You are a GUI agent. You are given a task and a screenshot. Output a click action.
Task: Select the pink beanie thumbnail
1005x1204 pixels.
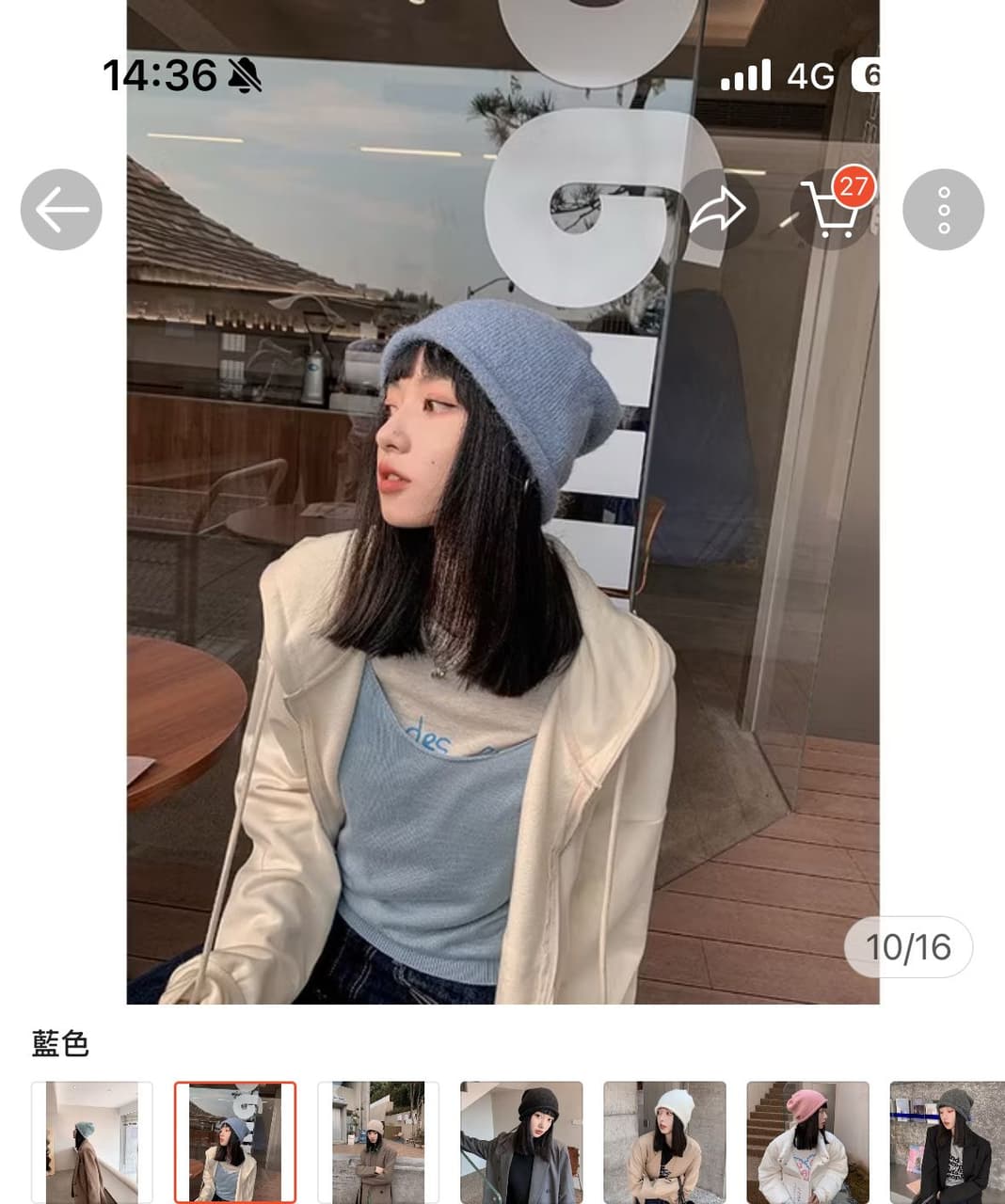coord(807,1142)
